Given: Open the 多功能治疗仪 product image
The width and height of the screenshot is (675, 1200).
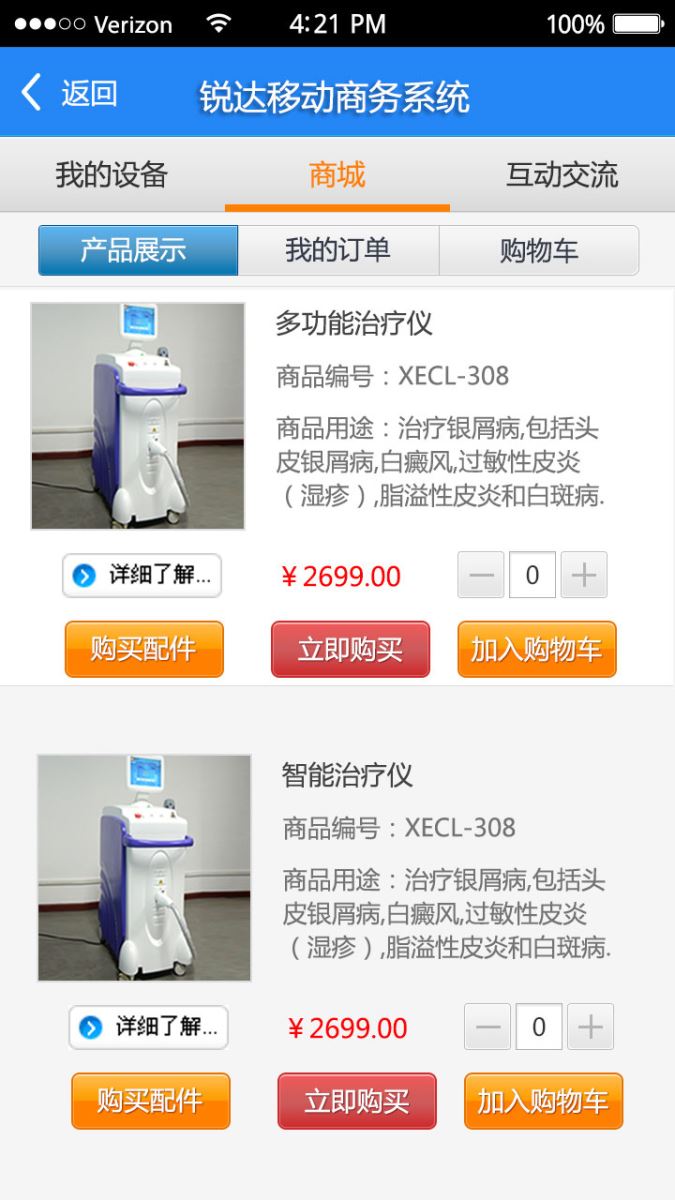Looking at the screenshot, I should pos(138,416).
